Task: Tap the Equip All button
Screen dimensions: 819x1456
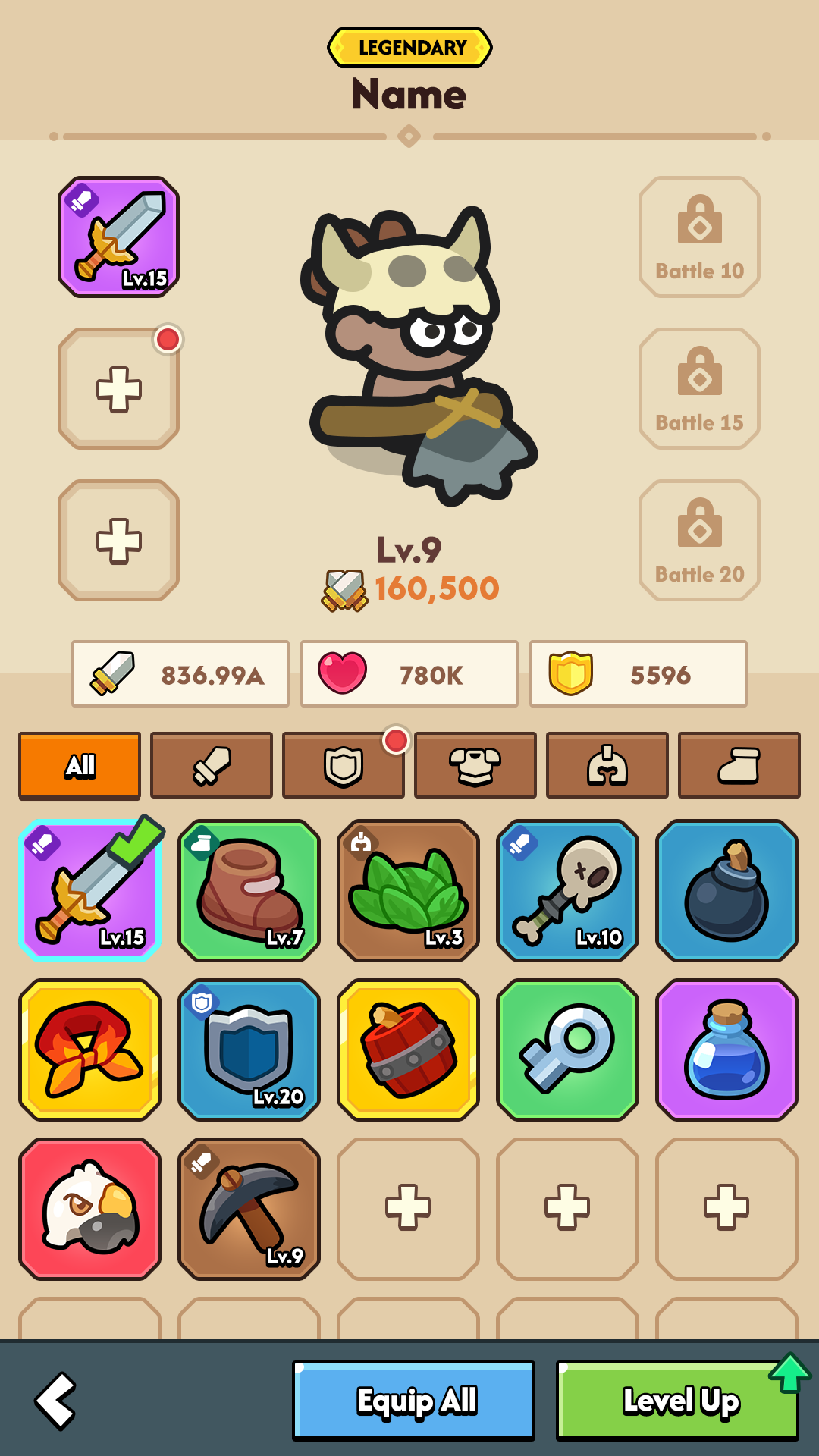Action: (414, 1401)
